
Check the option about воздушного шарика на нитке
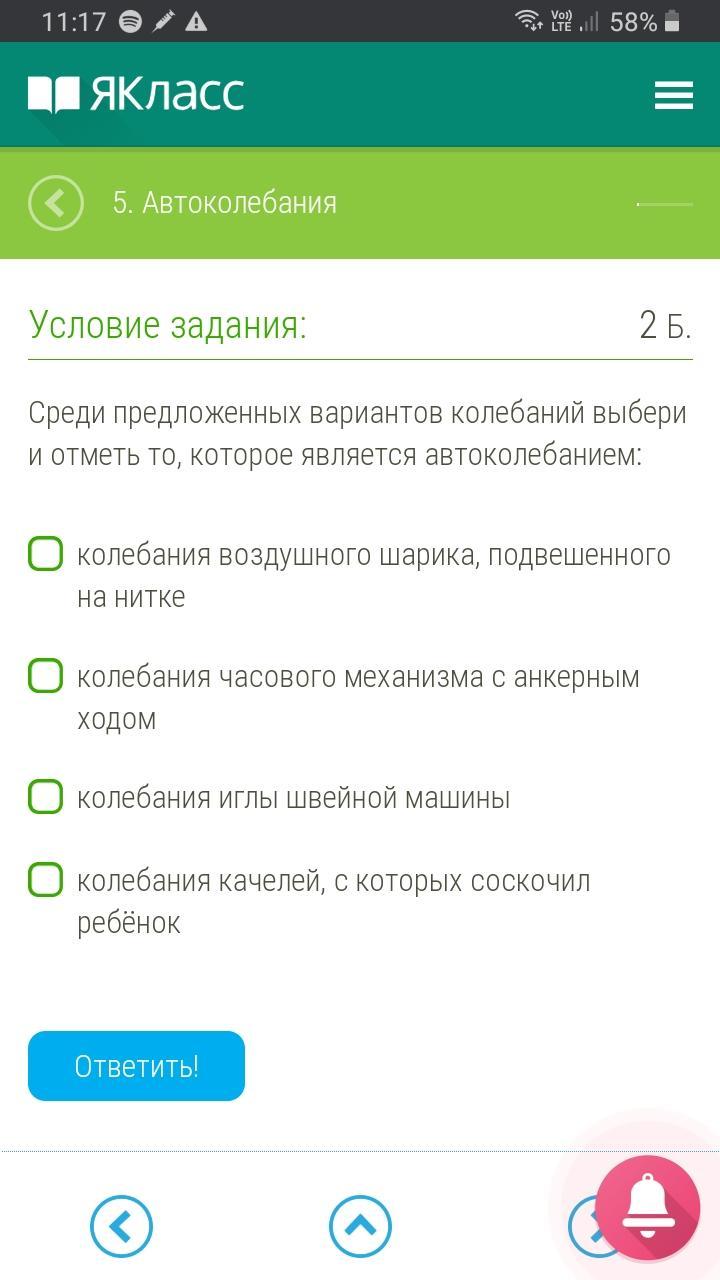(45, 554)
